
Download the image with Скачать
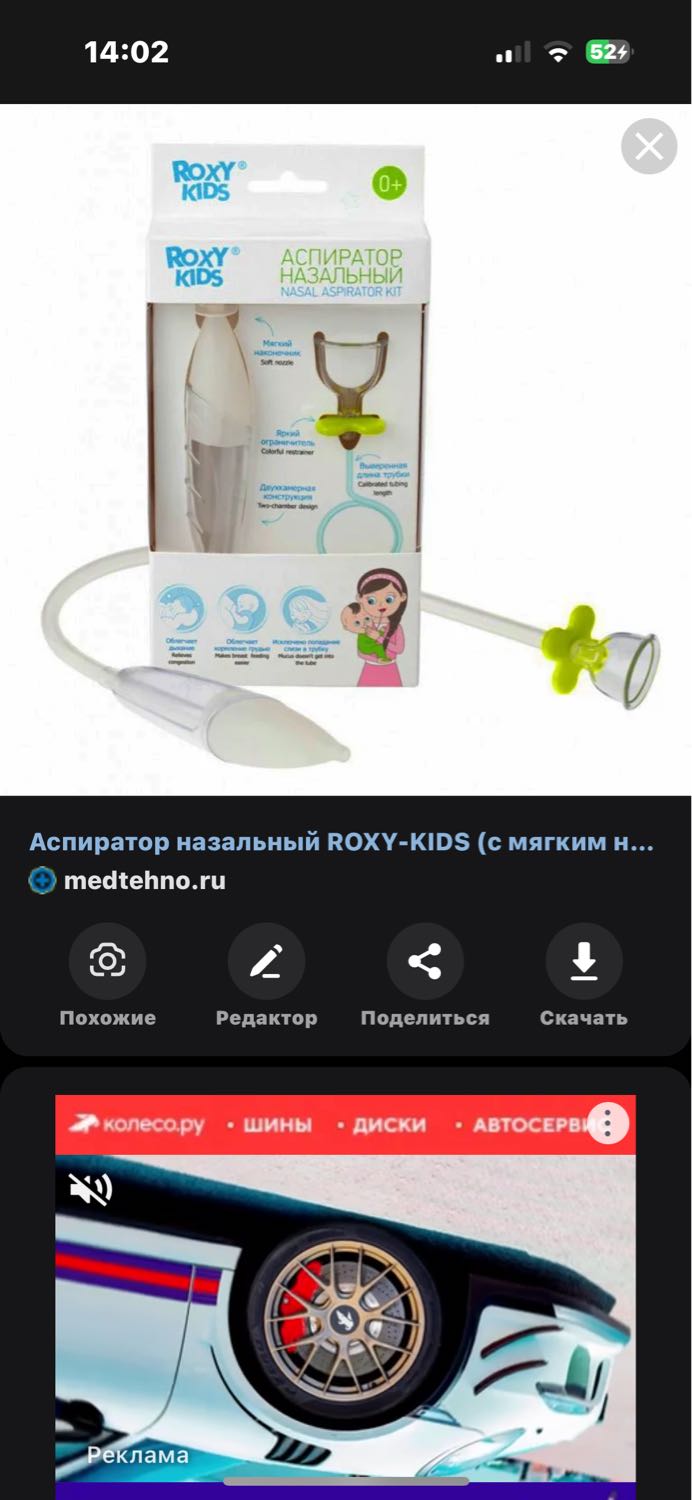pos(584,976)
